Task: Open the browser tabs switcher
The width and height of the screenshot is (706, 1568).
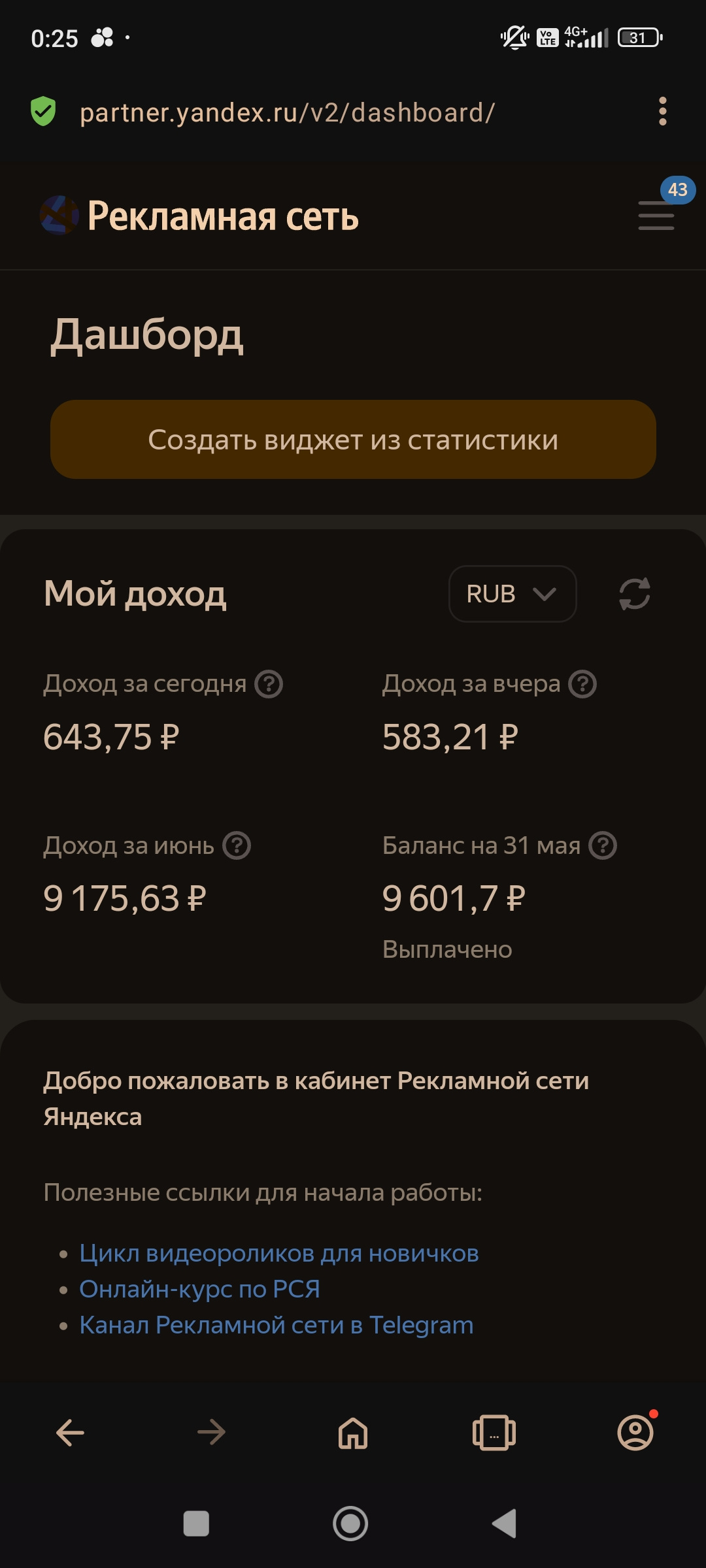Action: (494, 1433)
